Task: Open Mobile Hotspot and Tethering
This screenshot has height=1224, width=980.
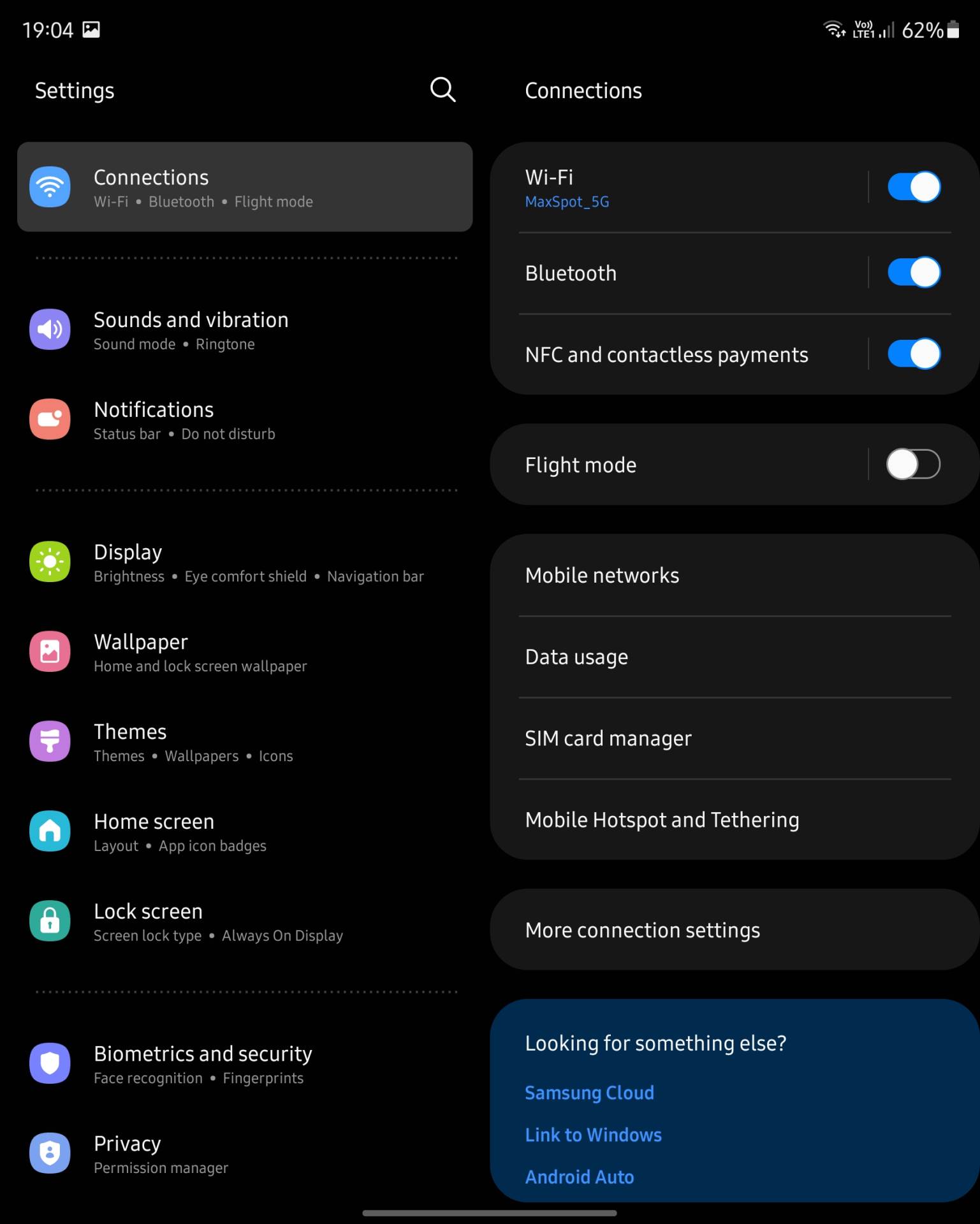Action: point(733,820)
